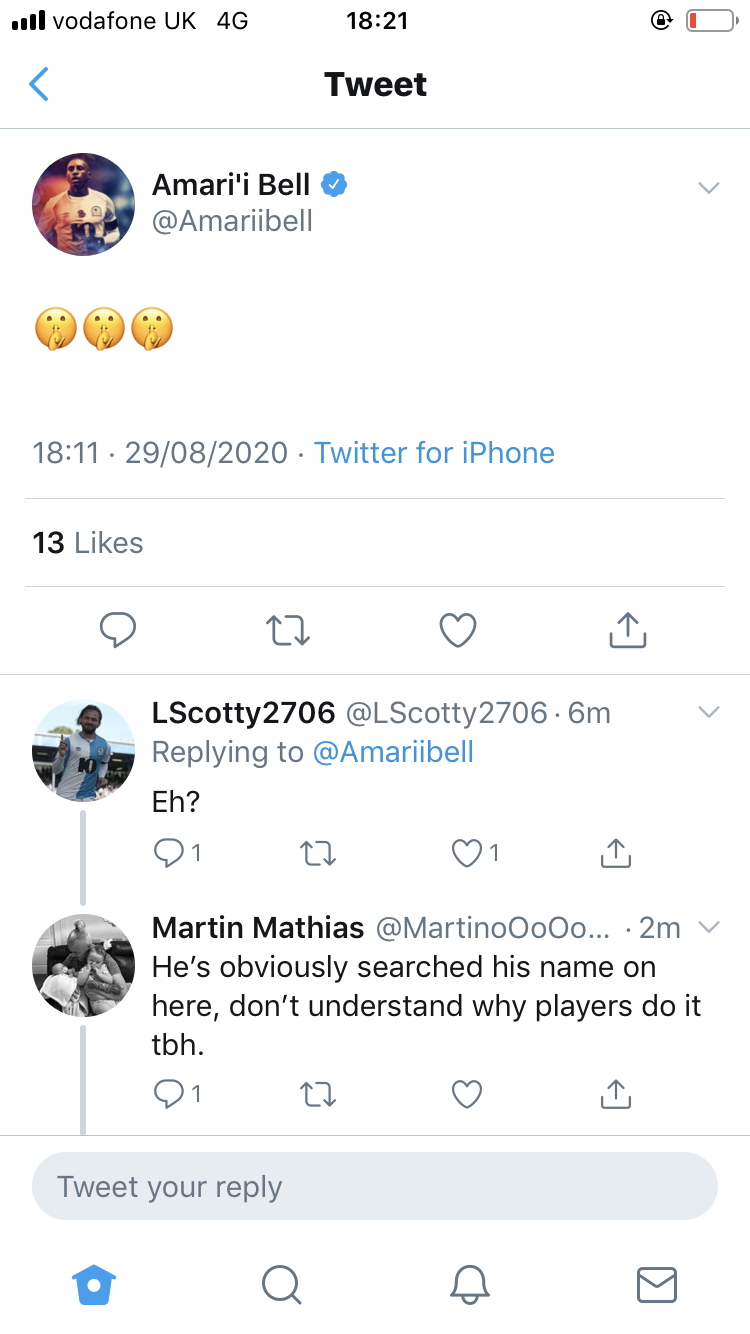
Task: View the 13 Likes list
Action: pos(88,543)
